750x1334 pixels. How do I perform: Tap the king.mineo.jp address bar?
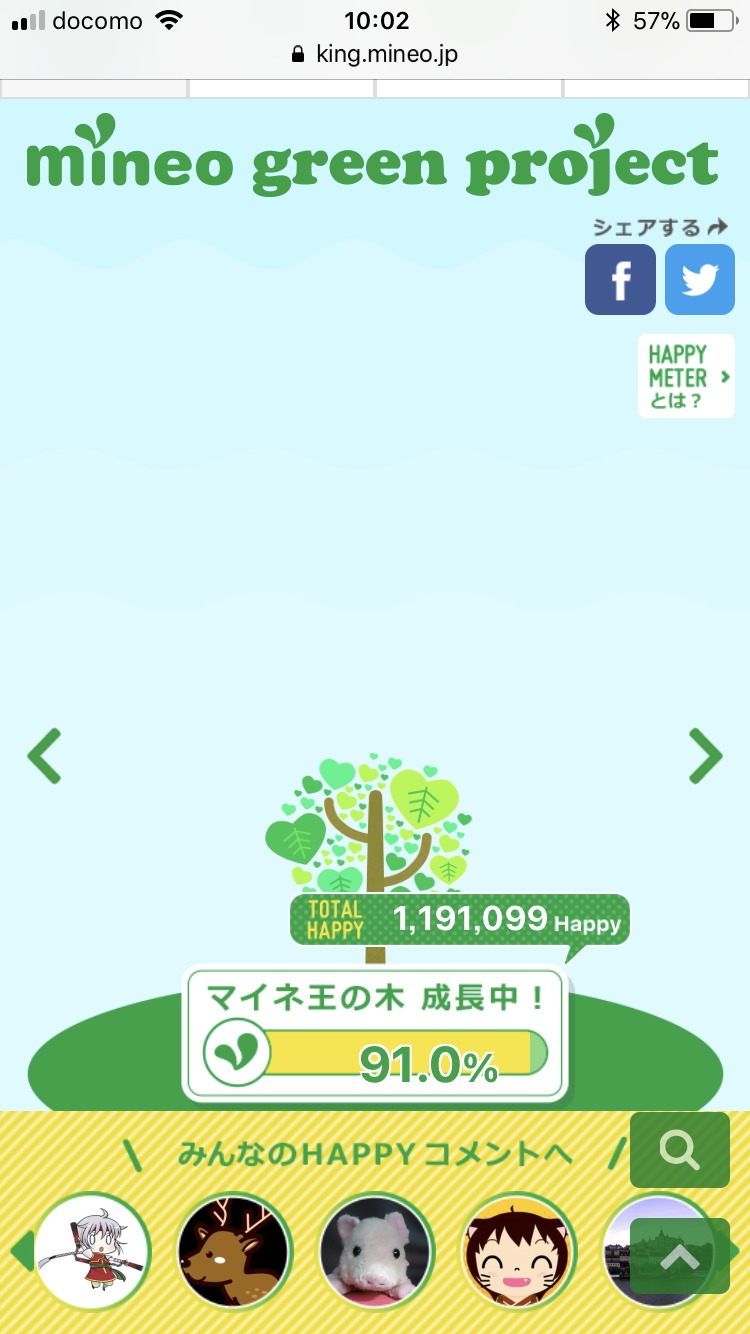(x=375, y=54)
